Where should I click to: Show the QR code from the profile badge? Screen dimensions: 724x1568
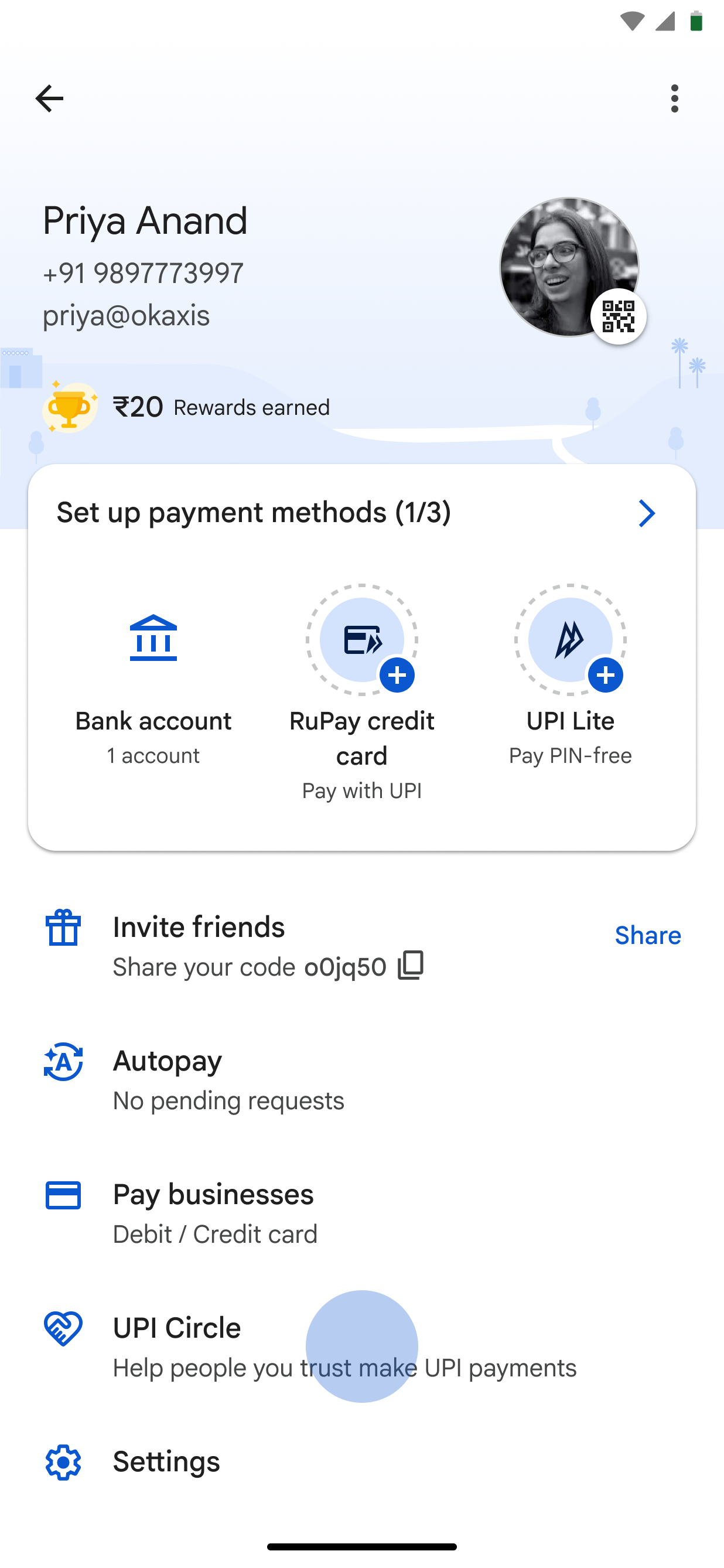pos(618,316)
